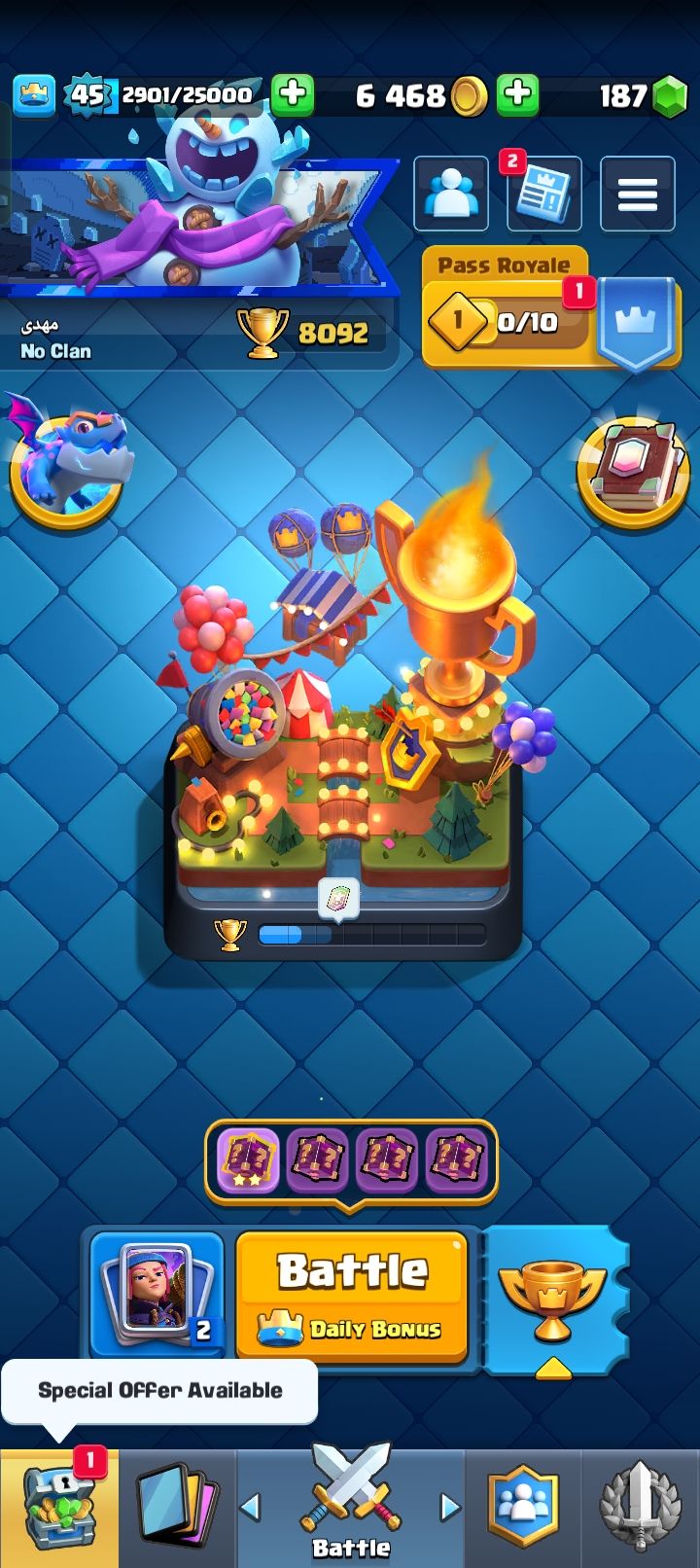Tap the crown icon beside player level
Screen dimensions: 700x1568
click(x=34, y=94)
